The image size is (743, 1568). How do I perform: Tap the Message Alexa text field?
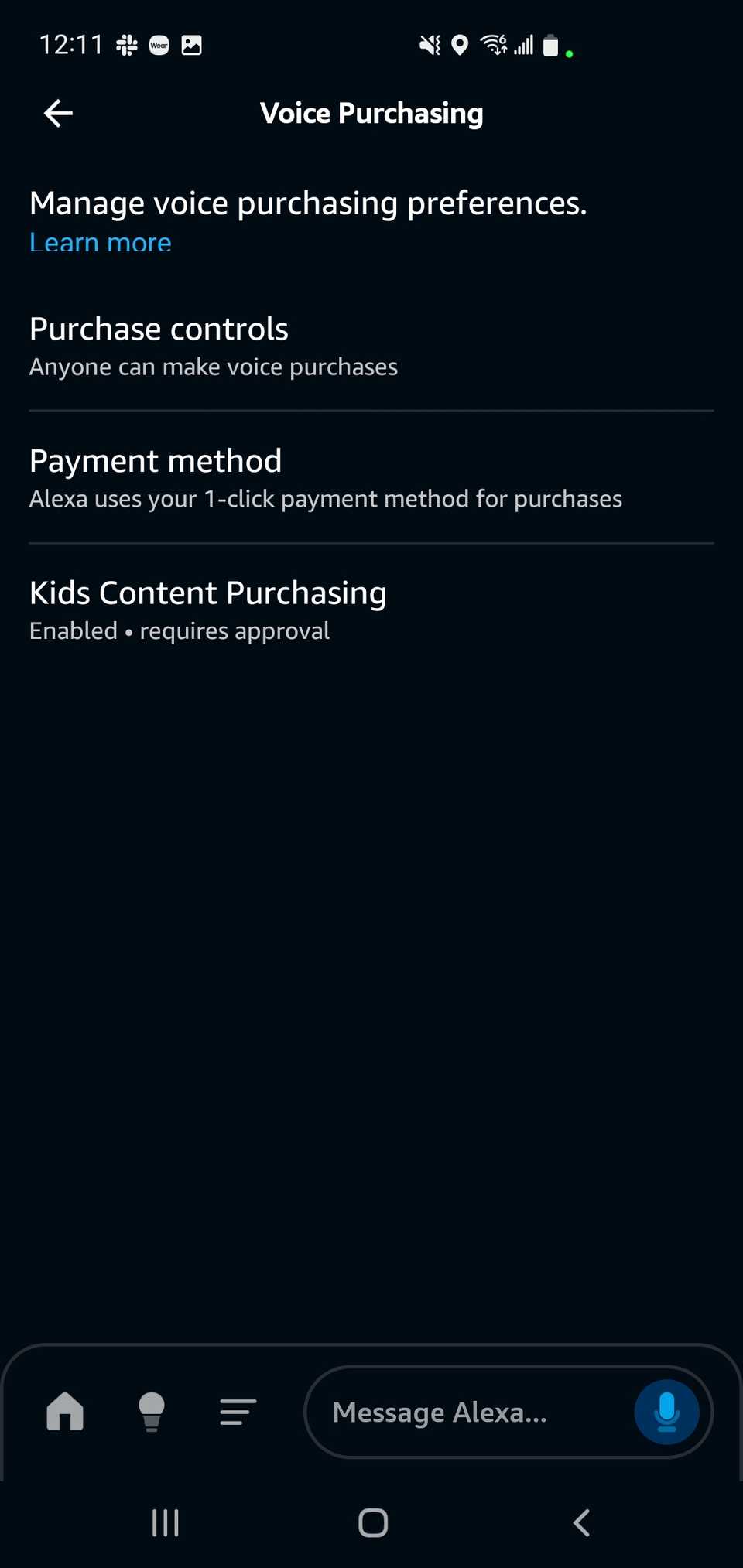click(x=464, y=1413)
